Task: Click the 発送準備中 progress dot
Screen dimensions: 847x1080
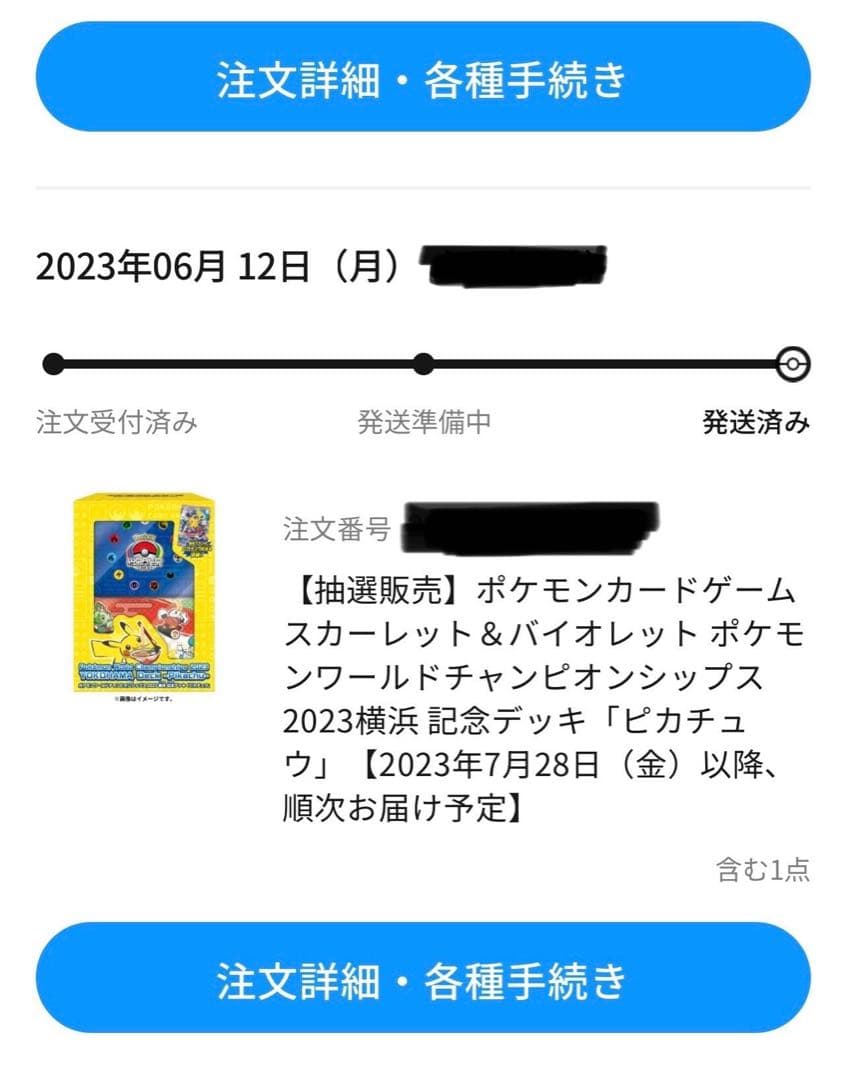Action: 424,362
